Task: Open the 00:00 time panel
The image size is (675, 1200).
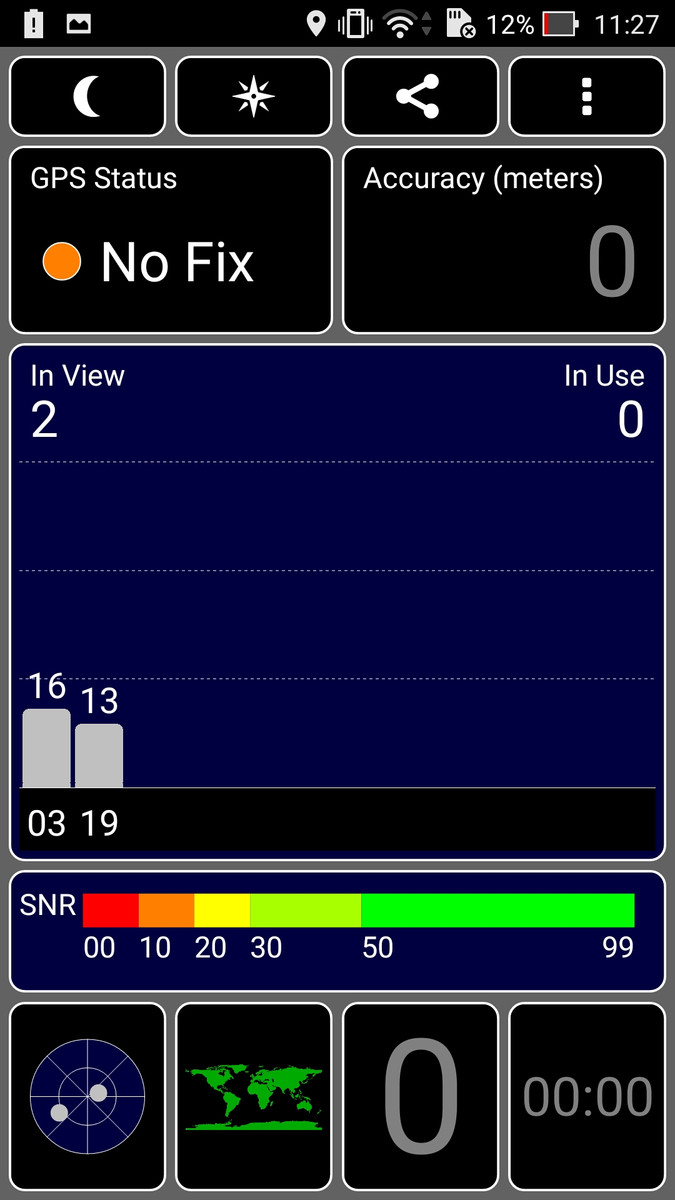Action: (x=586, y=1096)
